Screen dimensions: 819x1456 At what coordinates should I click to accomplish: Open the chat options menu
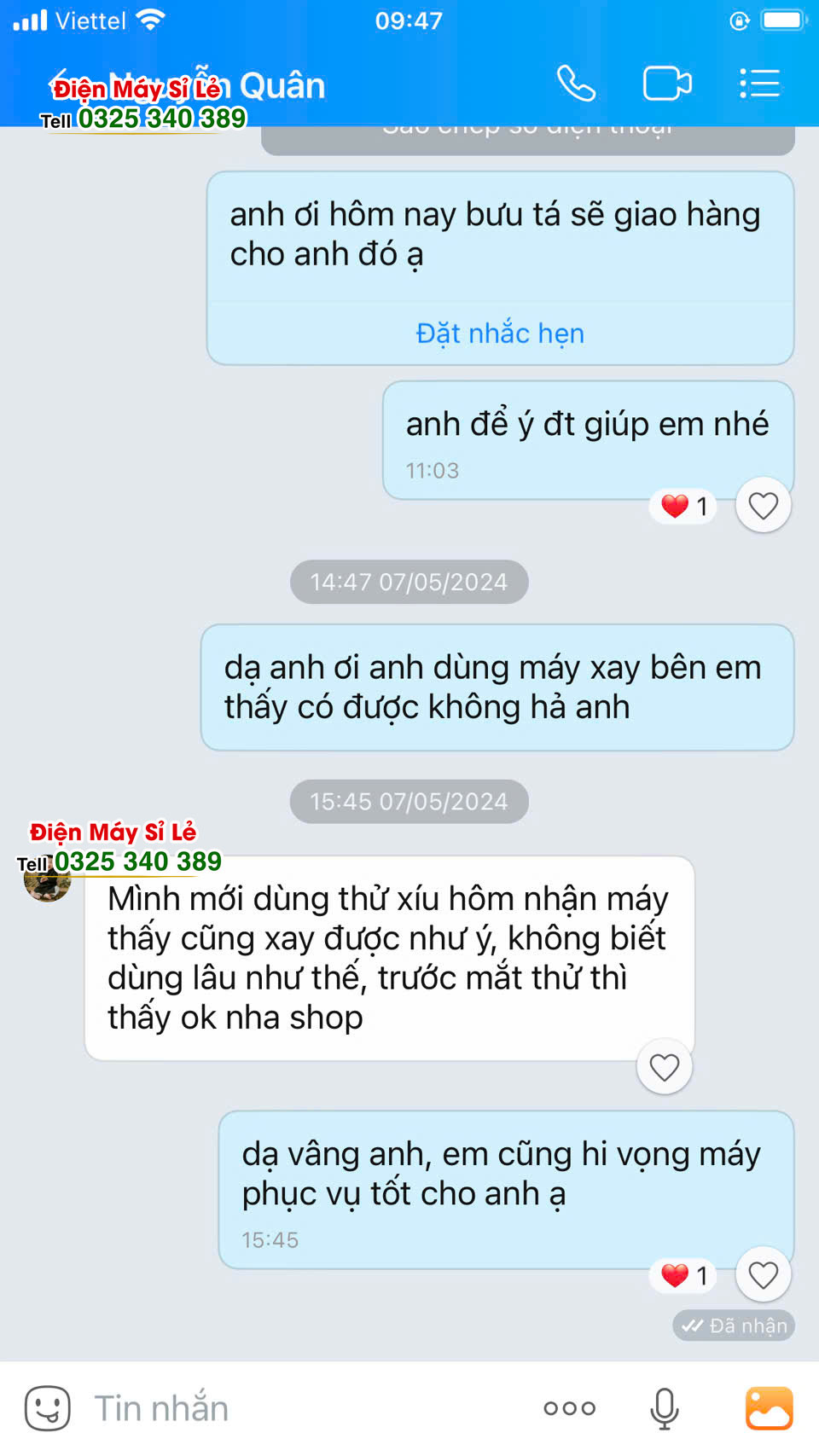tap(759, 84)
